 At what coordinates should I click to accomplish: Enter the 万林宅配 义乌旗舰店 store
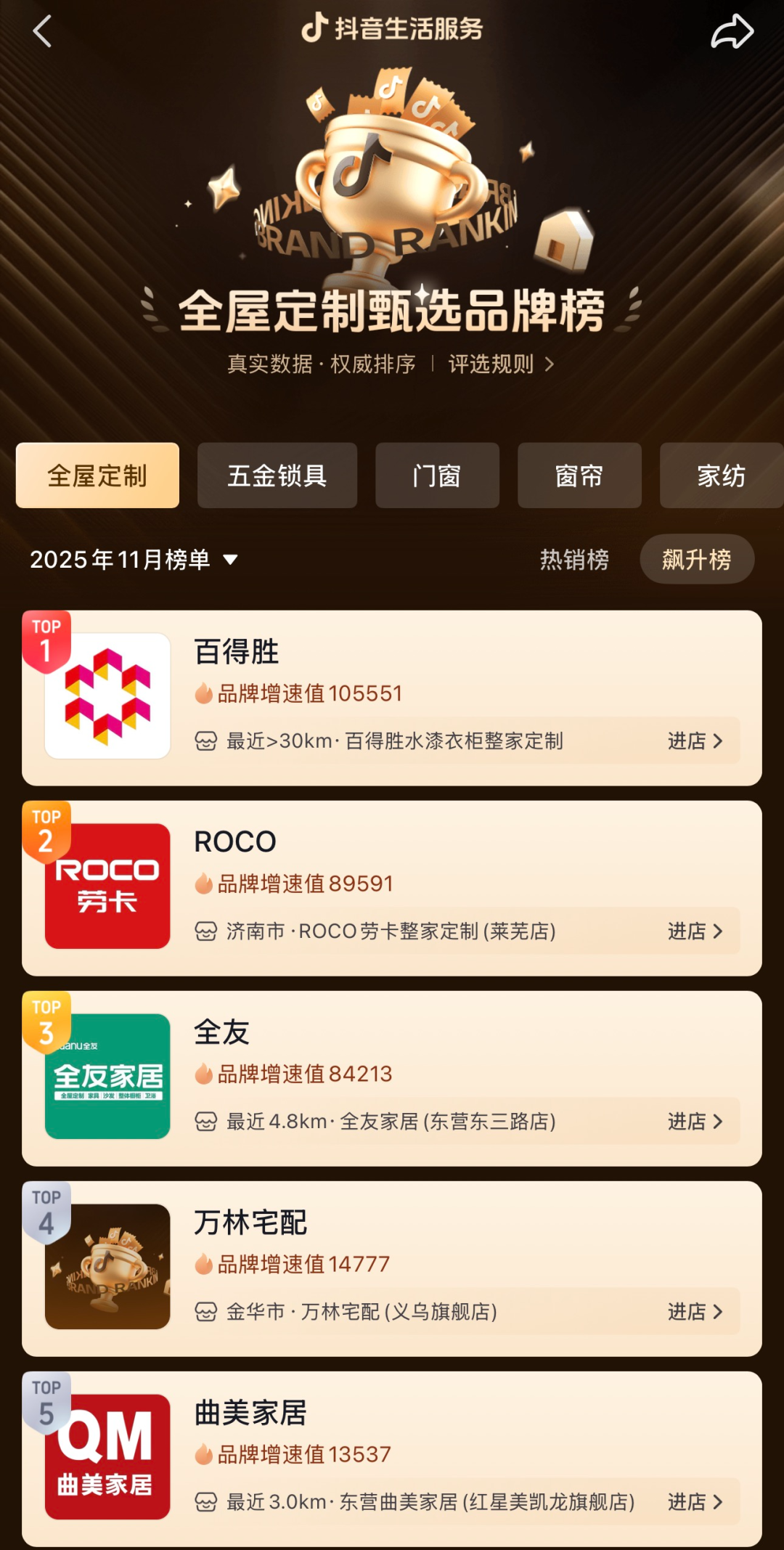click(695, 1311)
